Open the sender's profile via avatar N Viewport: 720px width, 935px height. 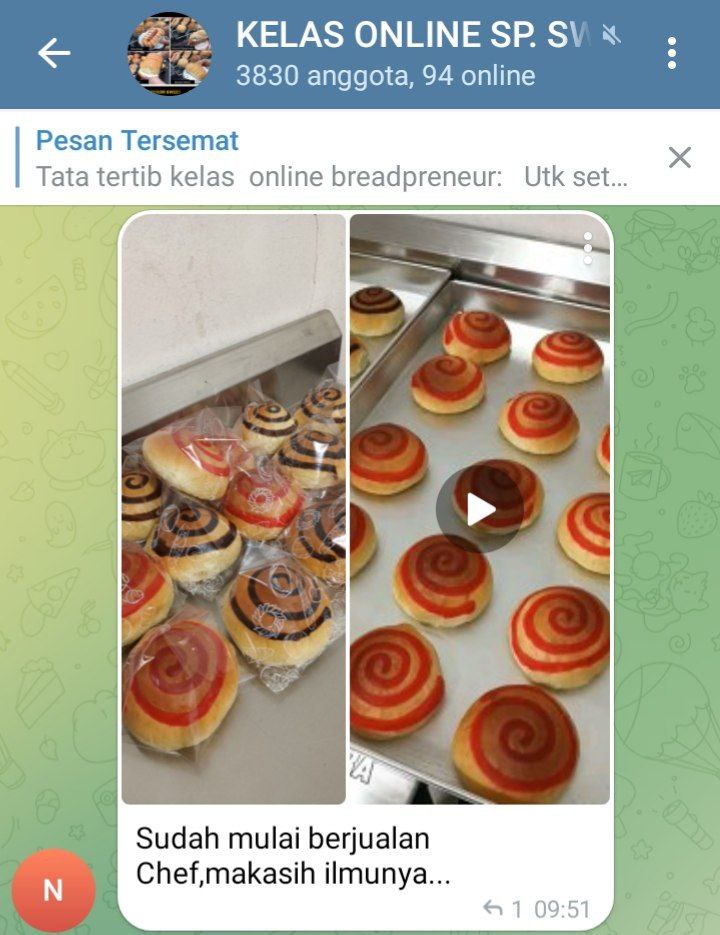click(53, 890)
